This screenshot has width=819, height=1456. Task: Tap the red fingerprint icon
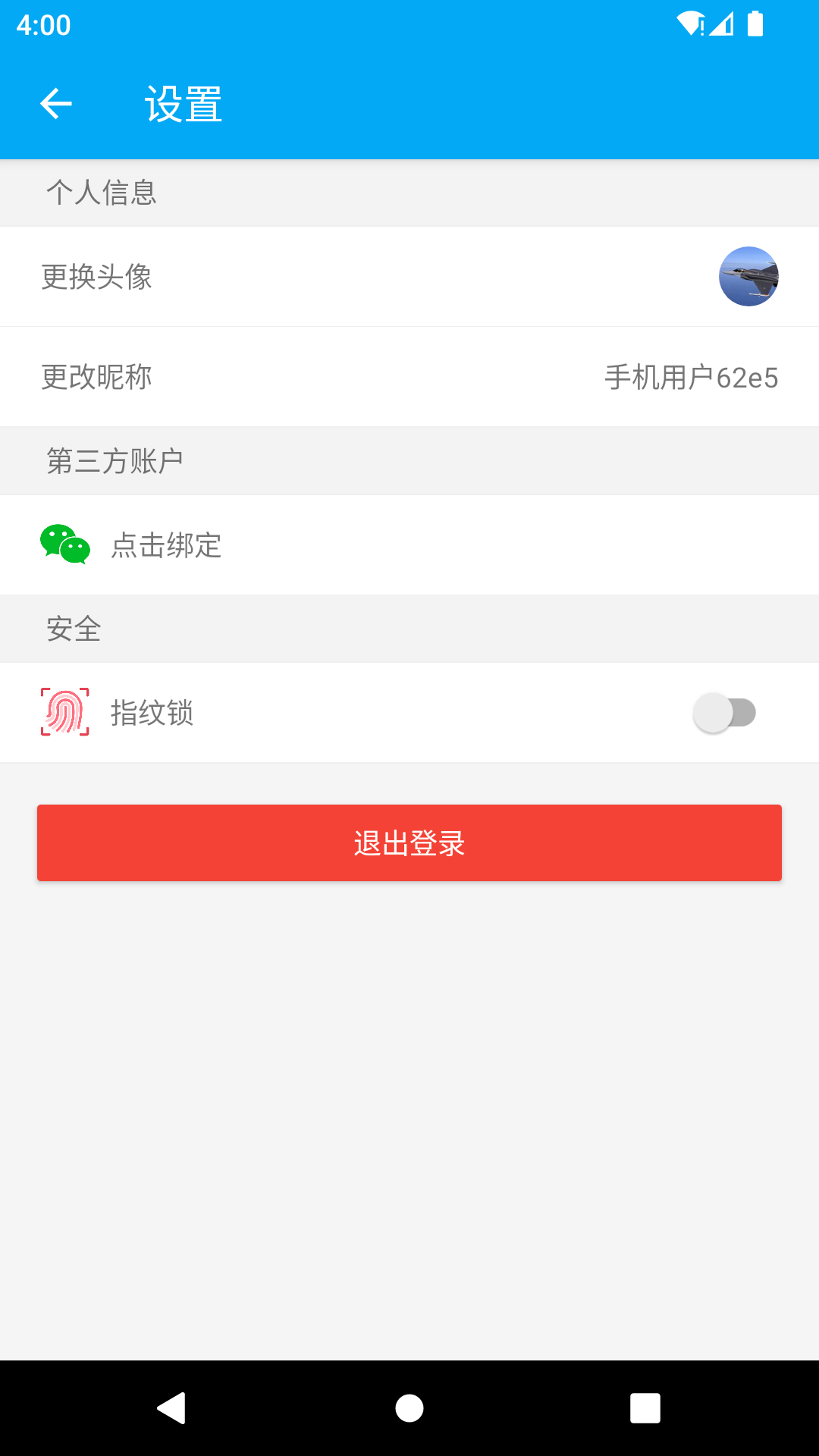pyautogui.click(x=65, y=711)
